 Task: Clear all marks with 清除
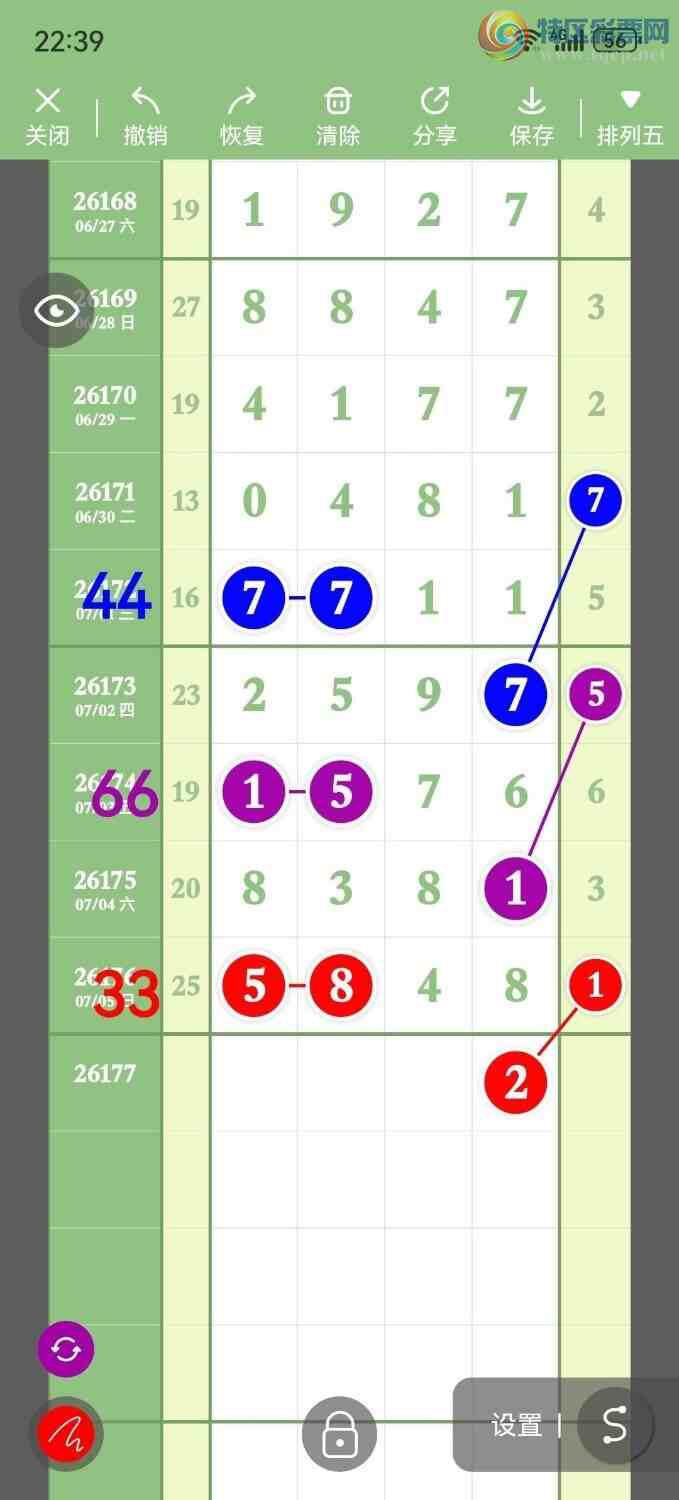click(338, 117)
